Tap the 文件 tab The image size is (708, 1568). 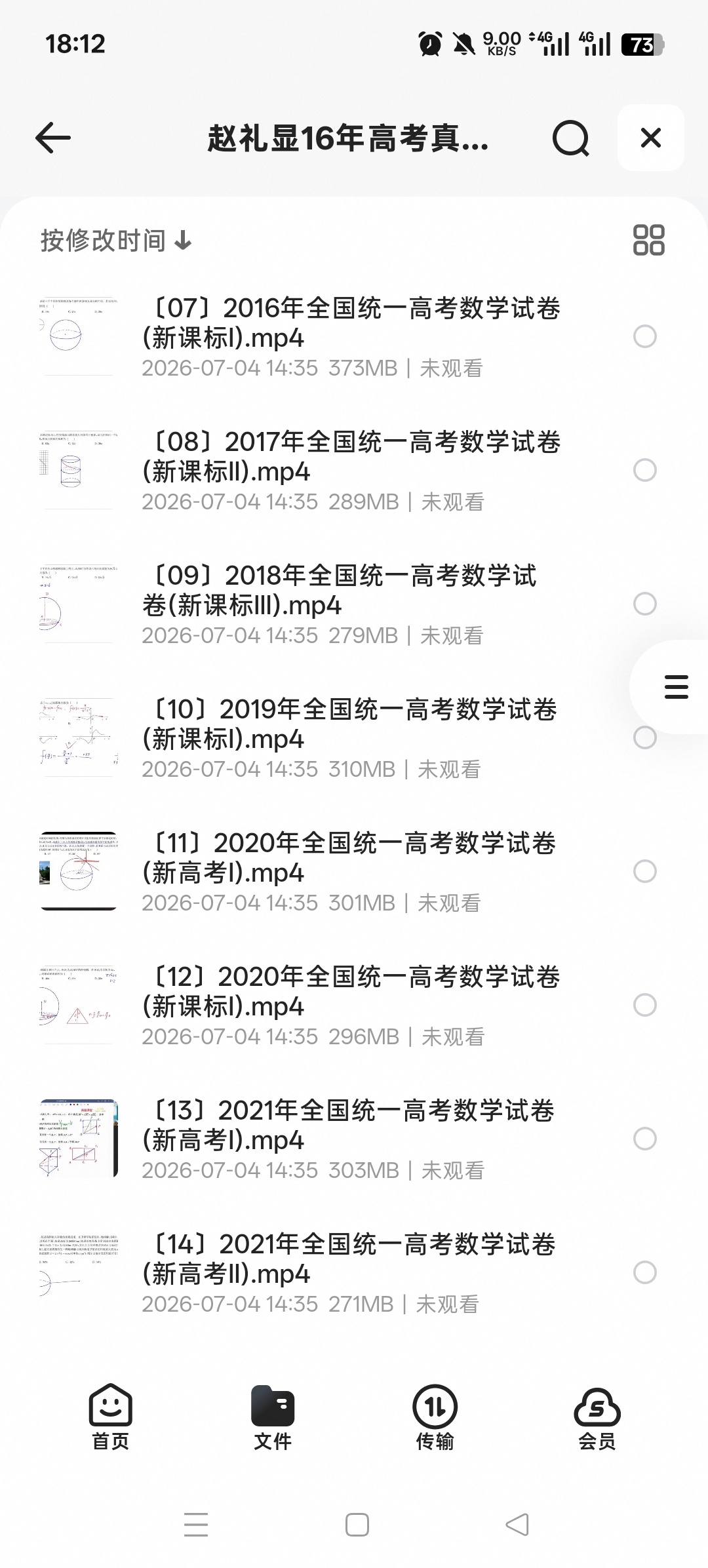click(x=273, y=1417)
